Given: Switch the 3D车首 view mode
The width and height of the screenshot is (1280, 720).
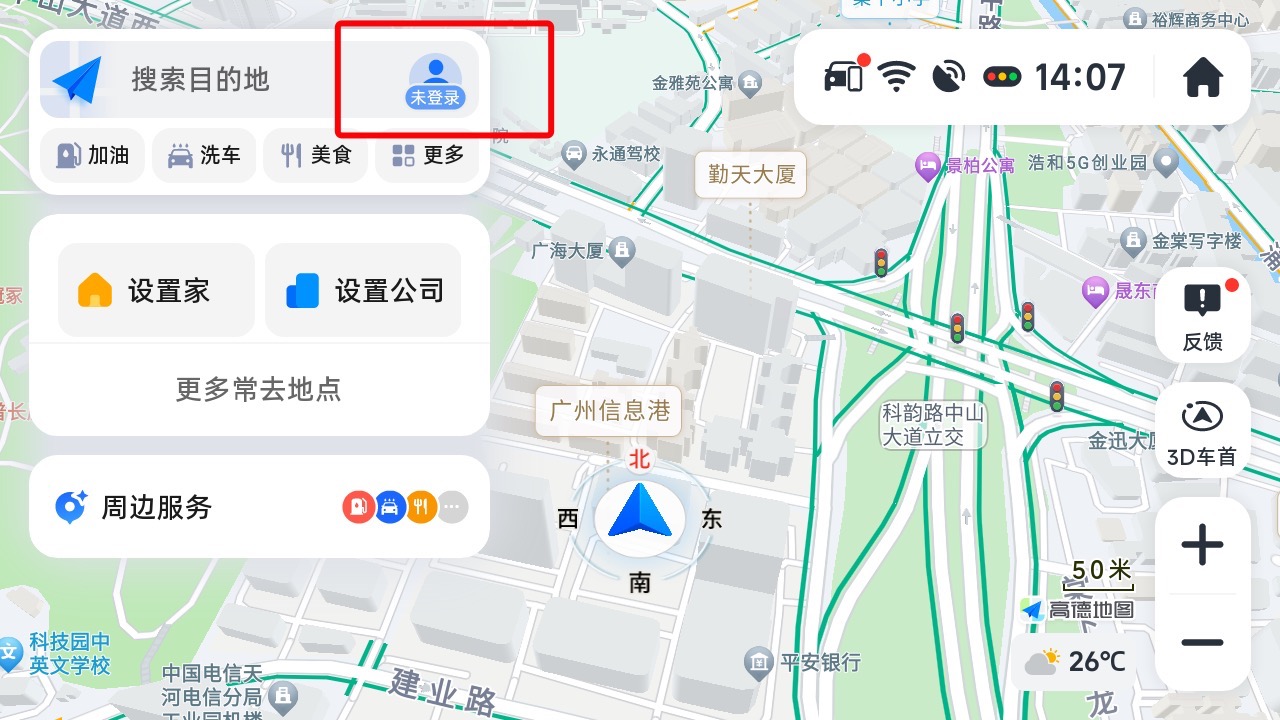Looking at the screenshot, I should point(1202,432).
